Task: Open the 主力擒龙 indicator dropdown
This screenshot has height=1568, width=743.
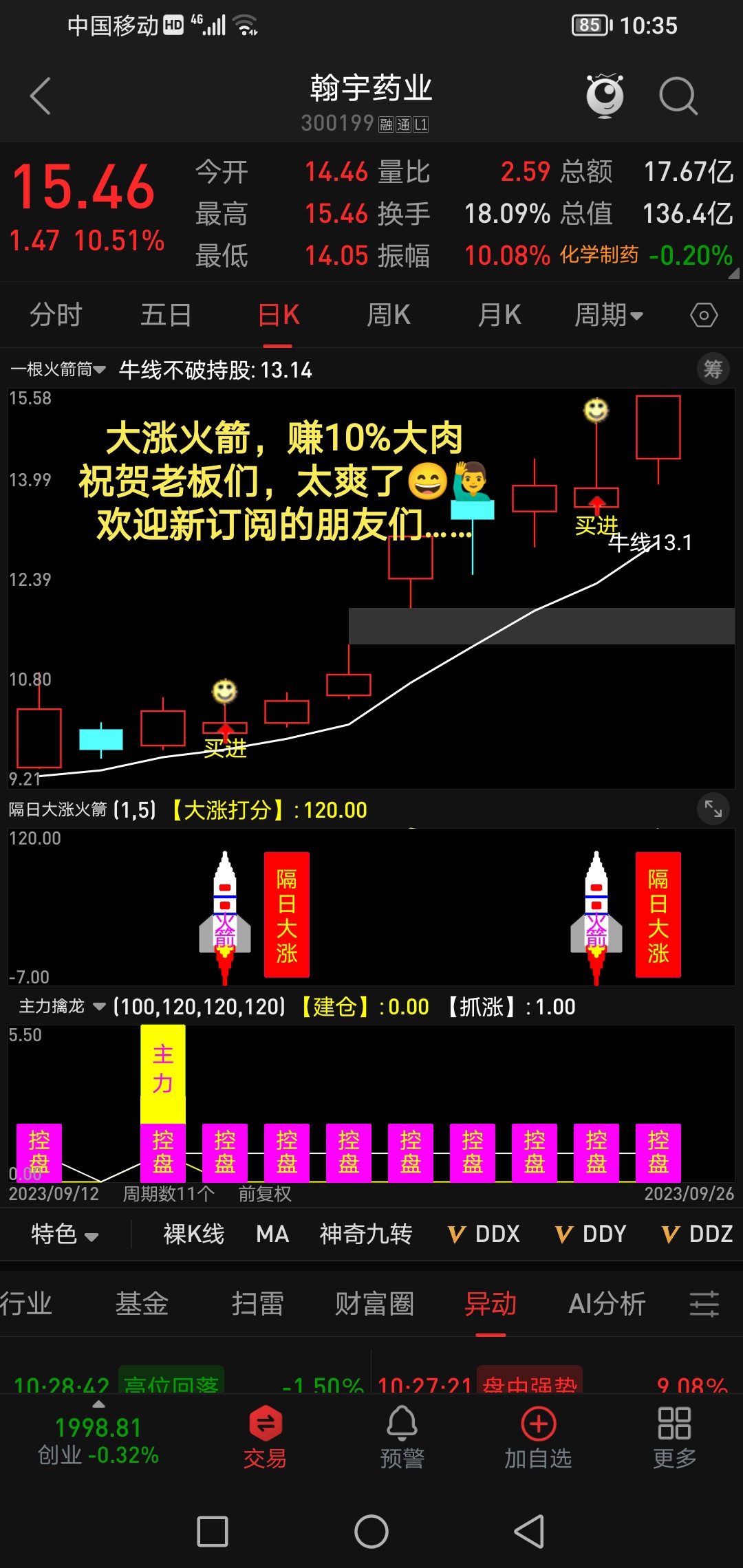Action: [62, 1007]
